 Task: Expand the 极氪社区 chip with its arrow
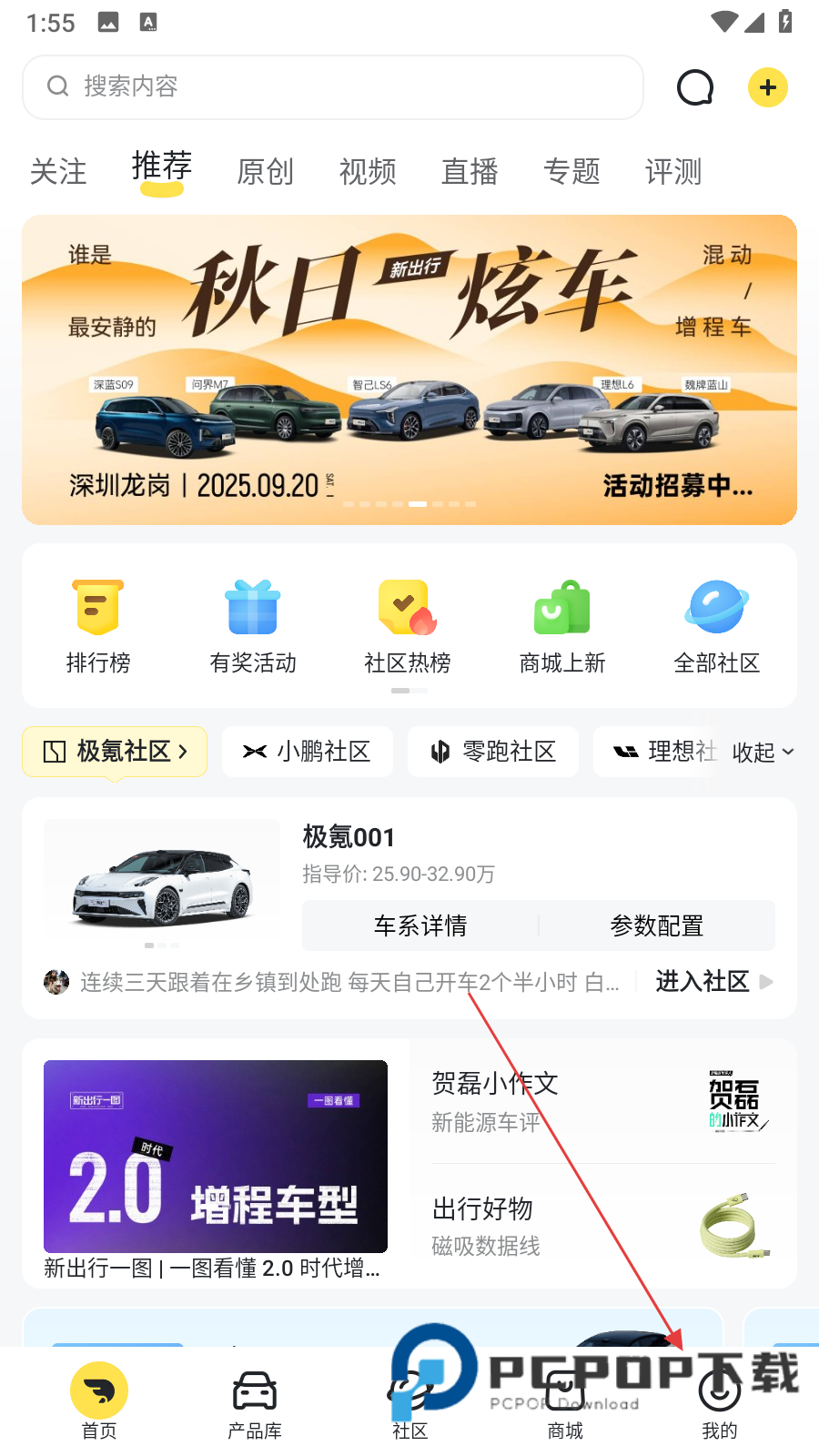[114, 752]
